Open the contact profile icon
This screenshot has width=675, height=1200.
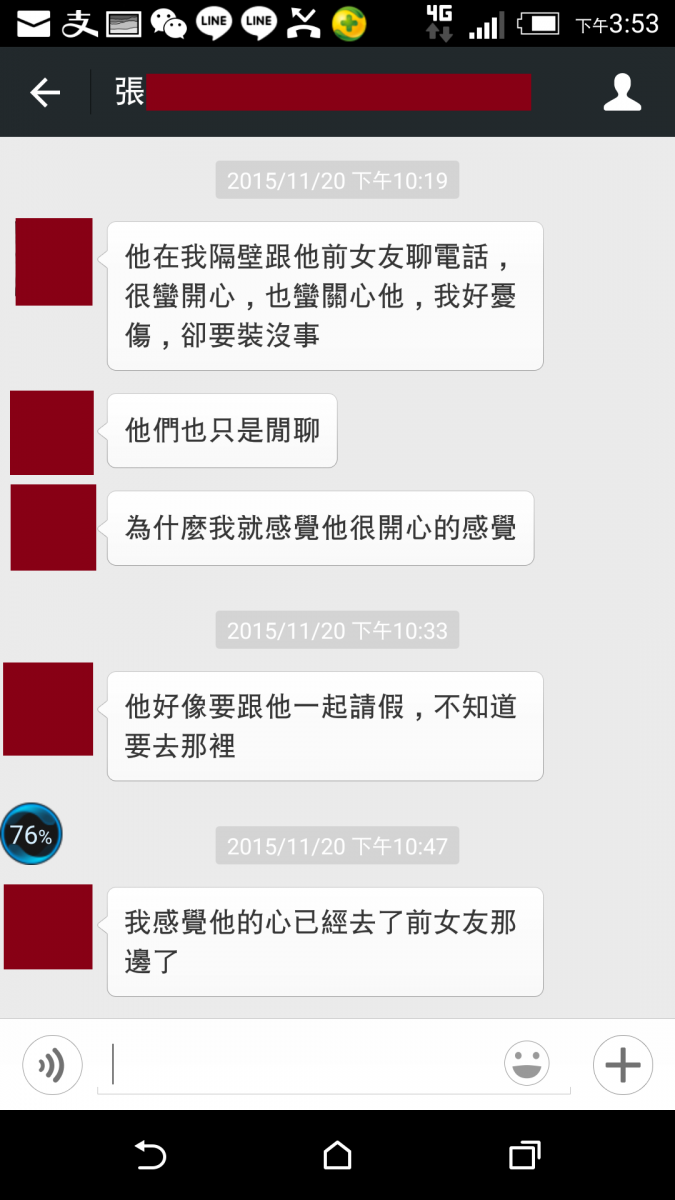click(x=621, y=92)
